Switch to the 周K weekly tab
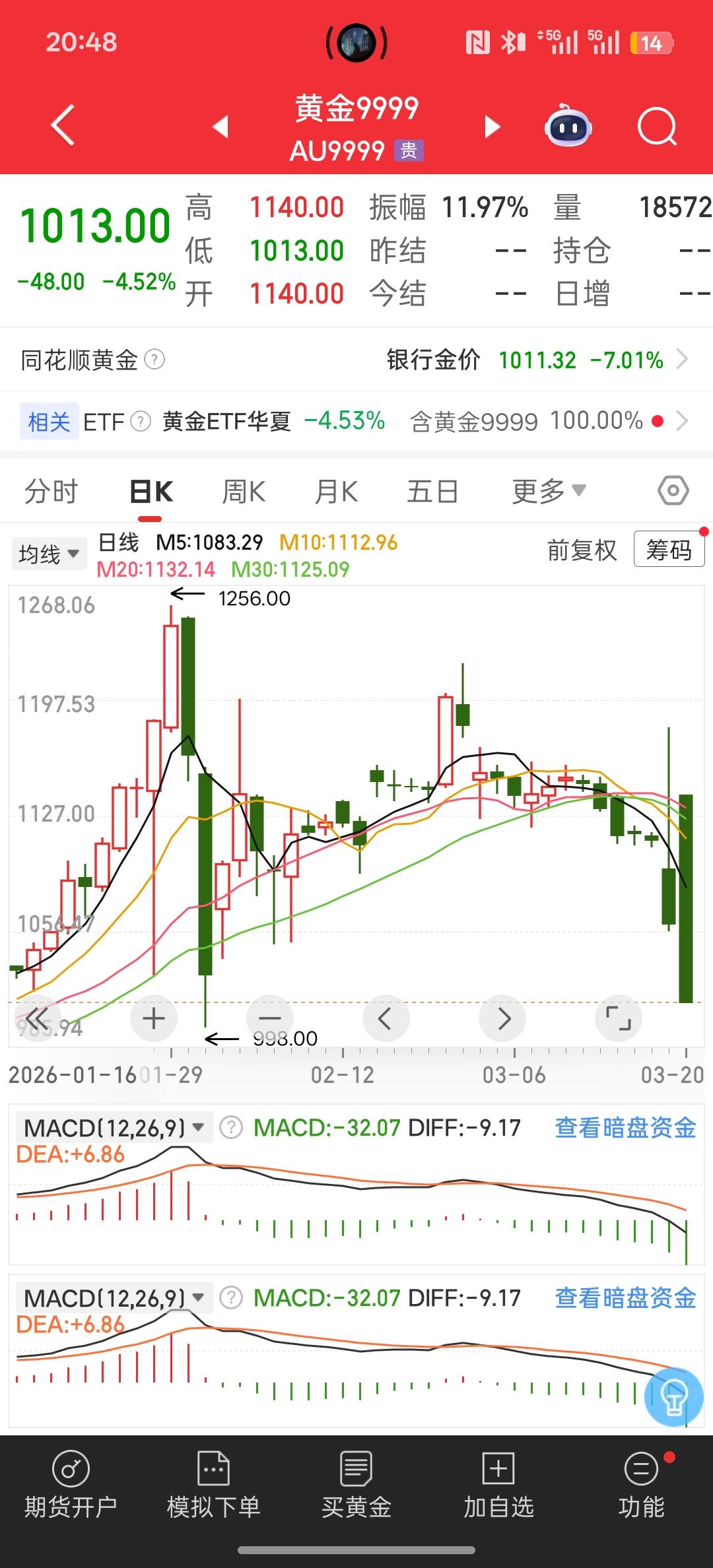Screen dimensions: 713x1568 (242, 490)
